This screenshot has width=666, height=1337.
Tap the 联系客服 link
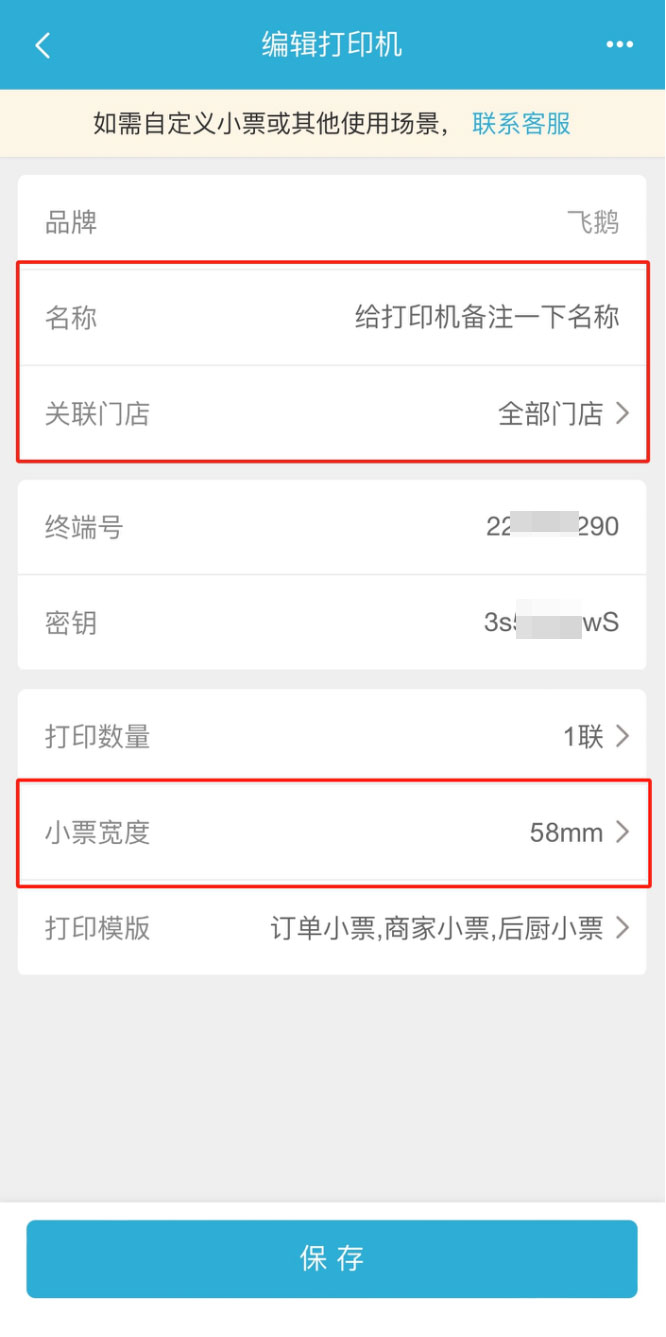(521, 124)
